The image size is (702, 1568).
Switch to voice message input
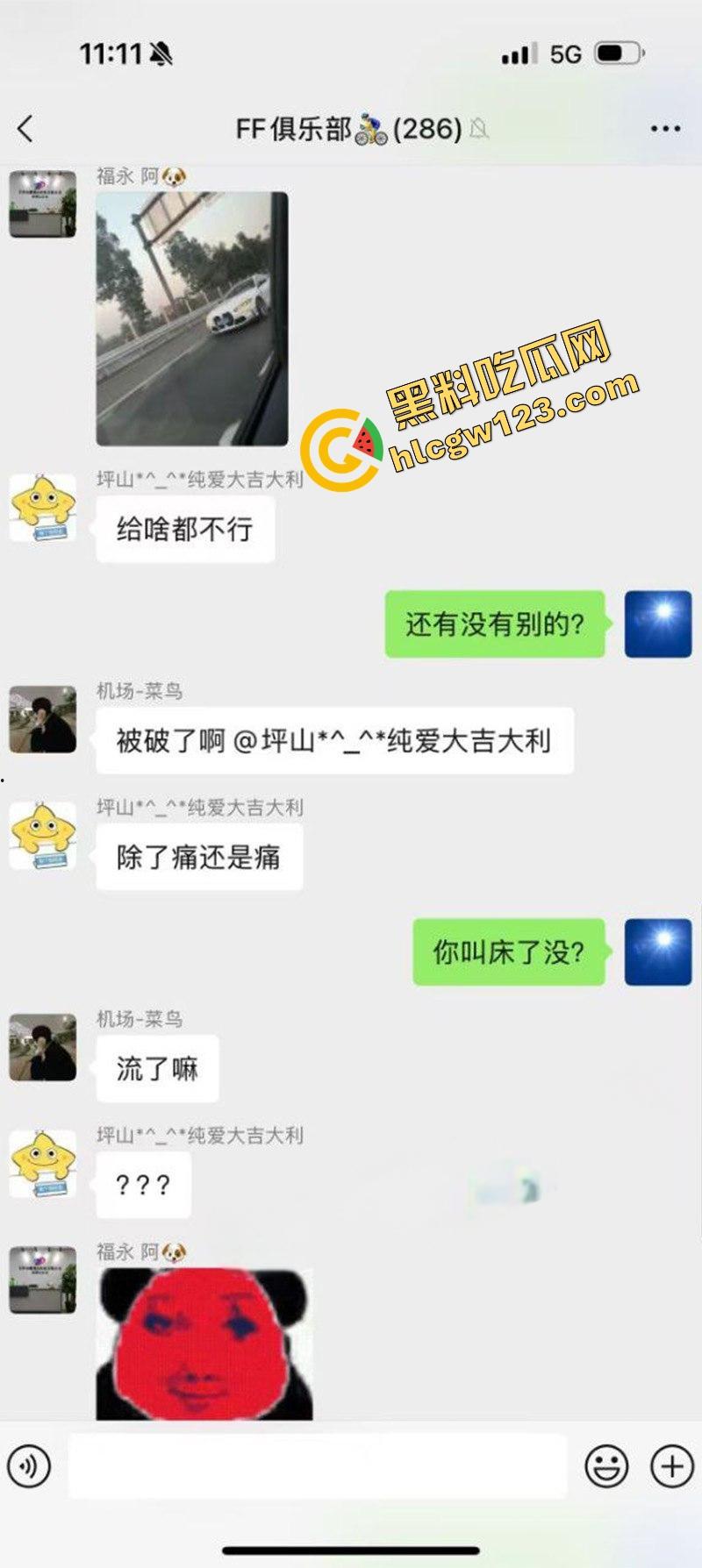pyautogui.click(x=29, y=1465)
